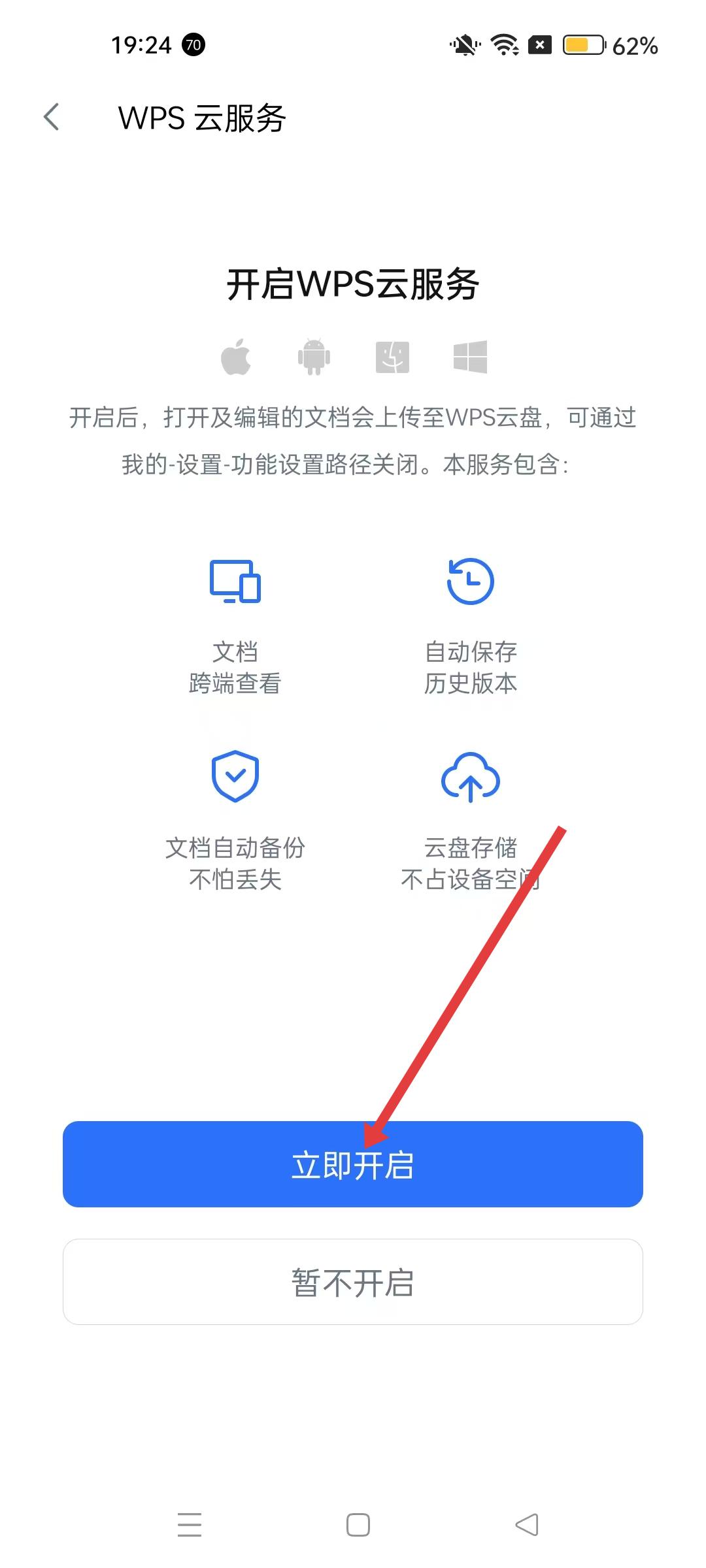Choose 暂不开启 to skip cloud service
The height and width of the screenshot is (1568, 706).
point(353,1282)
